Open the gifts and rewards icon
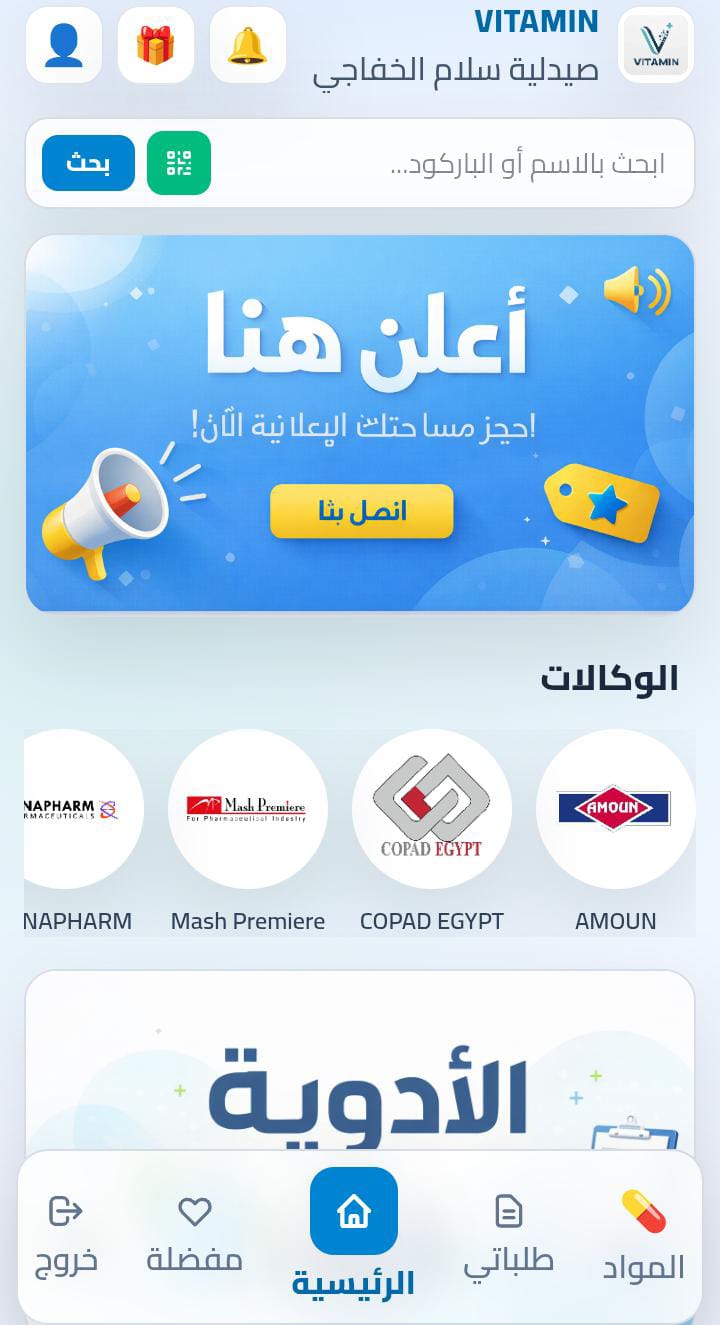 point(155,46)
